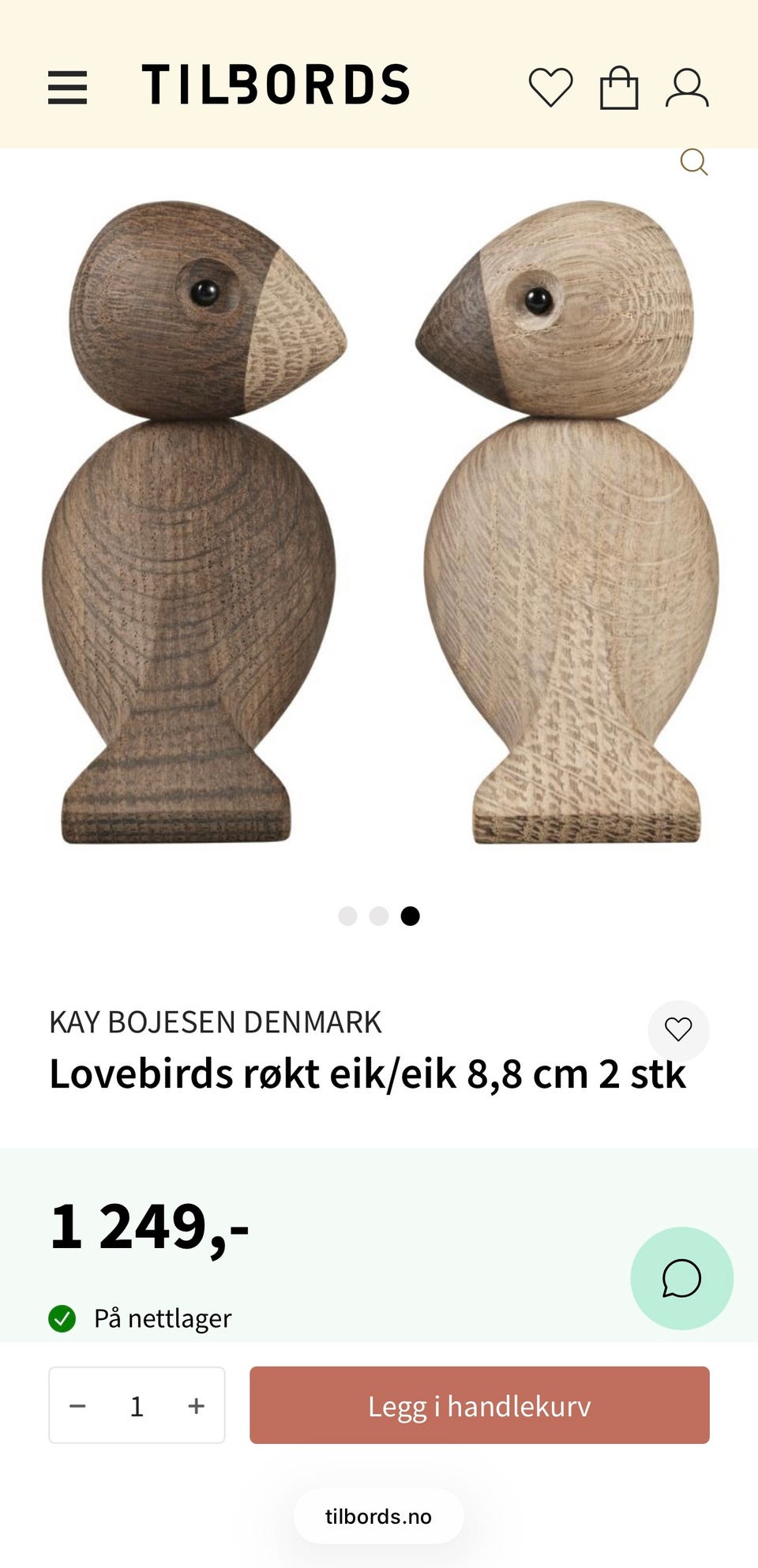Screen dimensions: 758x1568
Task: Click the TILBORDS logo
Action: coord(275,85)
